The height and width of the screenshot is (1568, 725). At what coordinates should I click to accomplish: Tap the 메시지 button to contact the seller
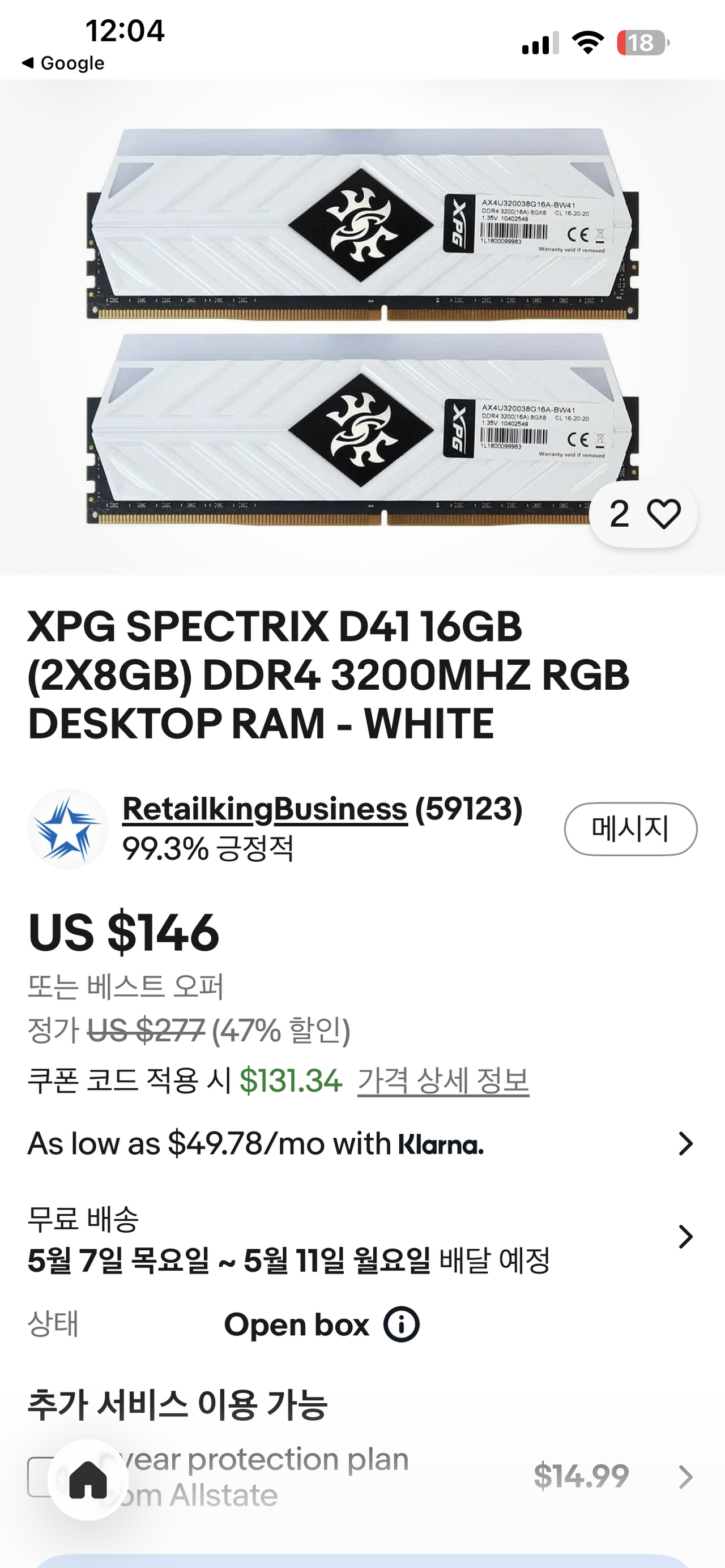point(630,829)
